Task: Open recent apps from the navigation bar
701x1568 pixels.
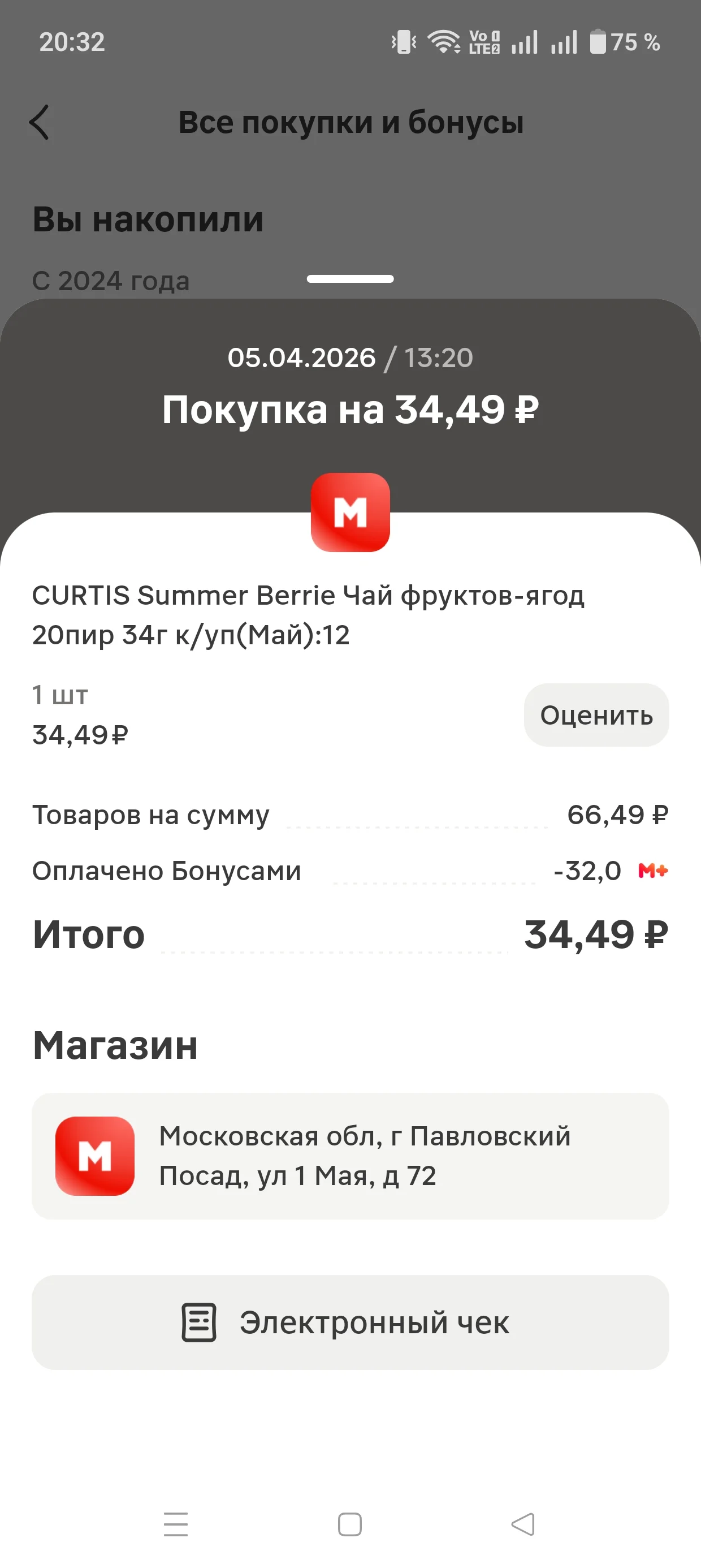Action: pyautogui.click(x=176, y=1525)
